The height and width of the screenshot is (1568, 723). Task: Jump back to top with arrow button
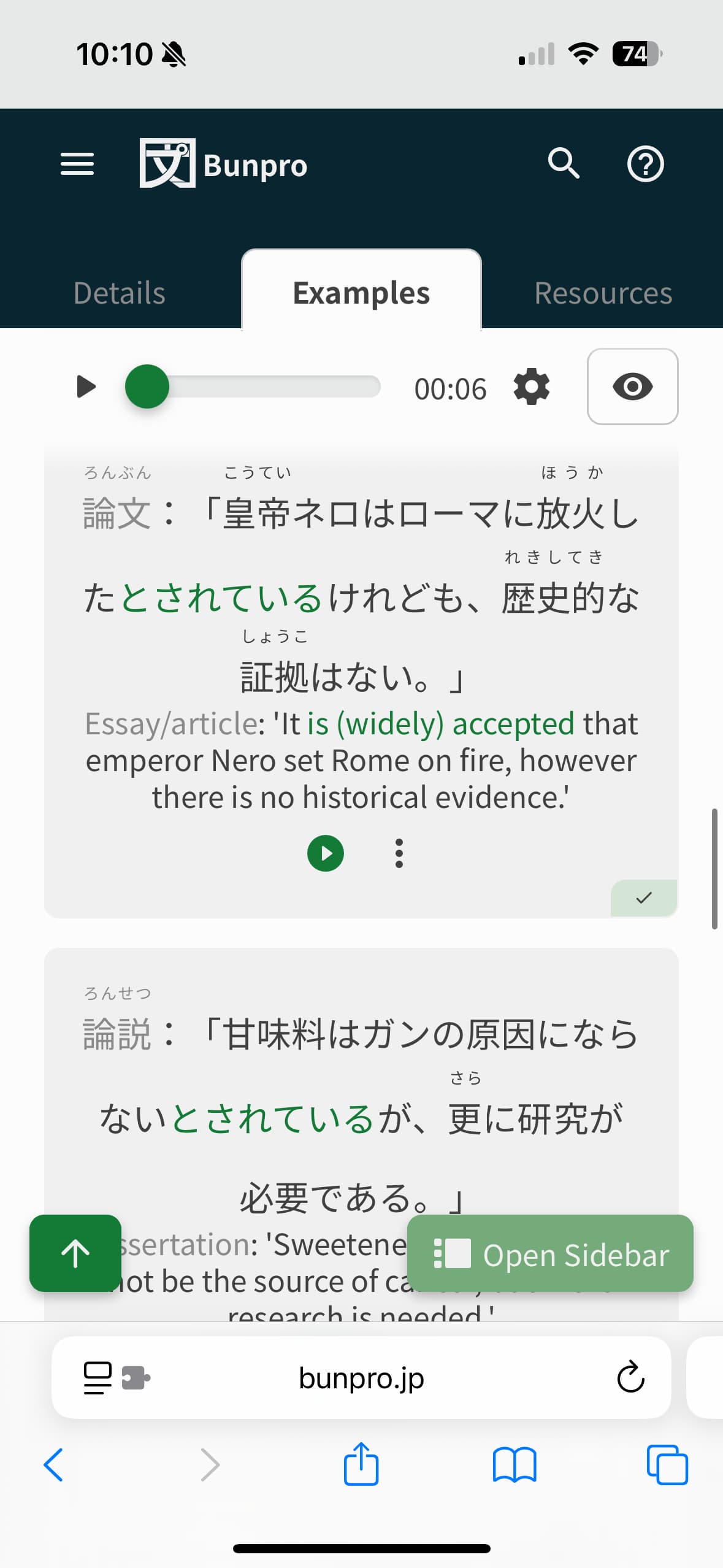point(75,1253)
